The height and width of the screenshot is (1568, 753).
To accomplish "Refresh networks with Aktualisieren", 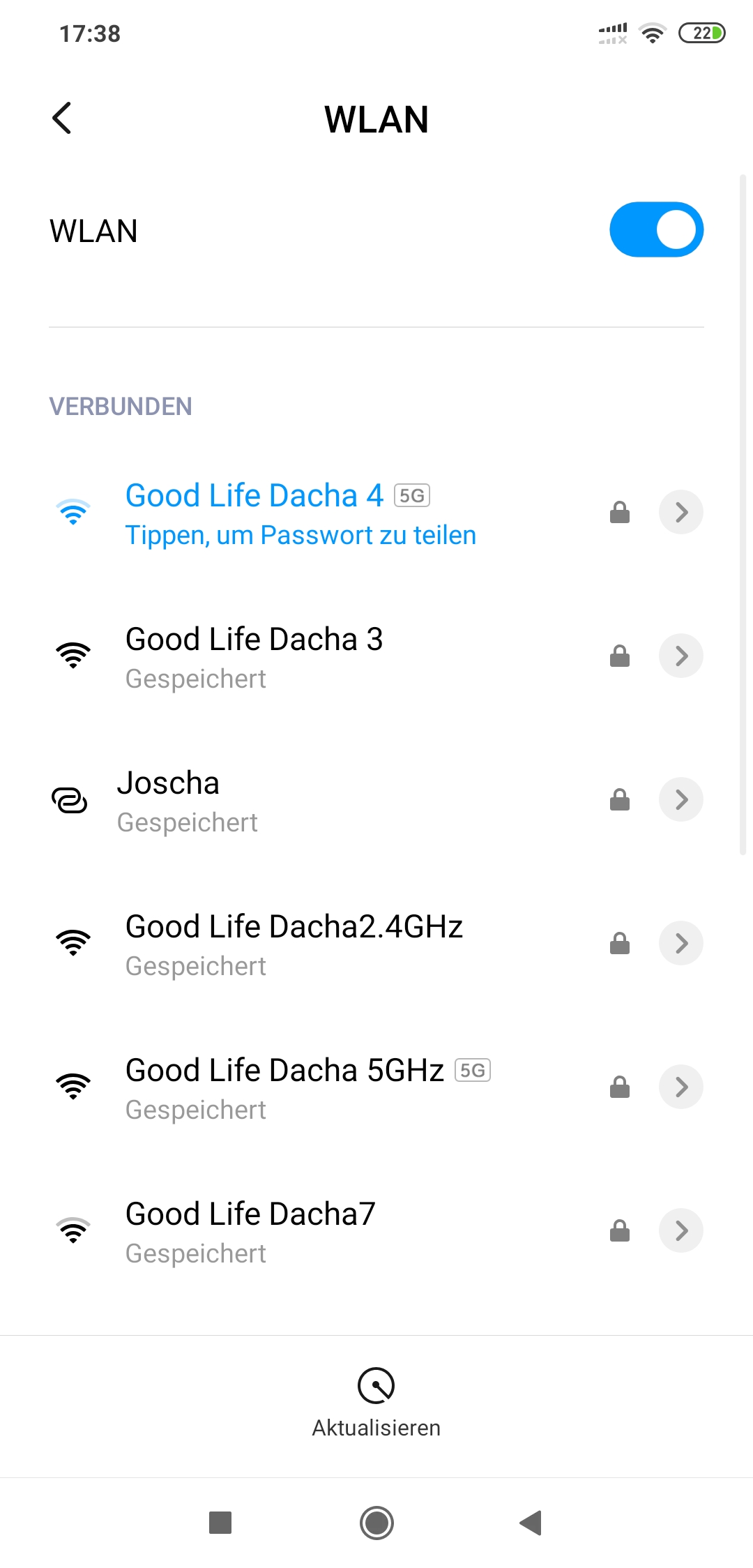I will (376, 1403).
